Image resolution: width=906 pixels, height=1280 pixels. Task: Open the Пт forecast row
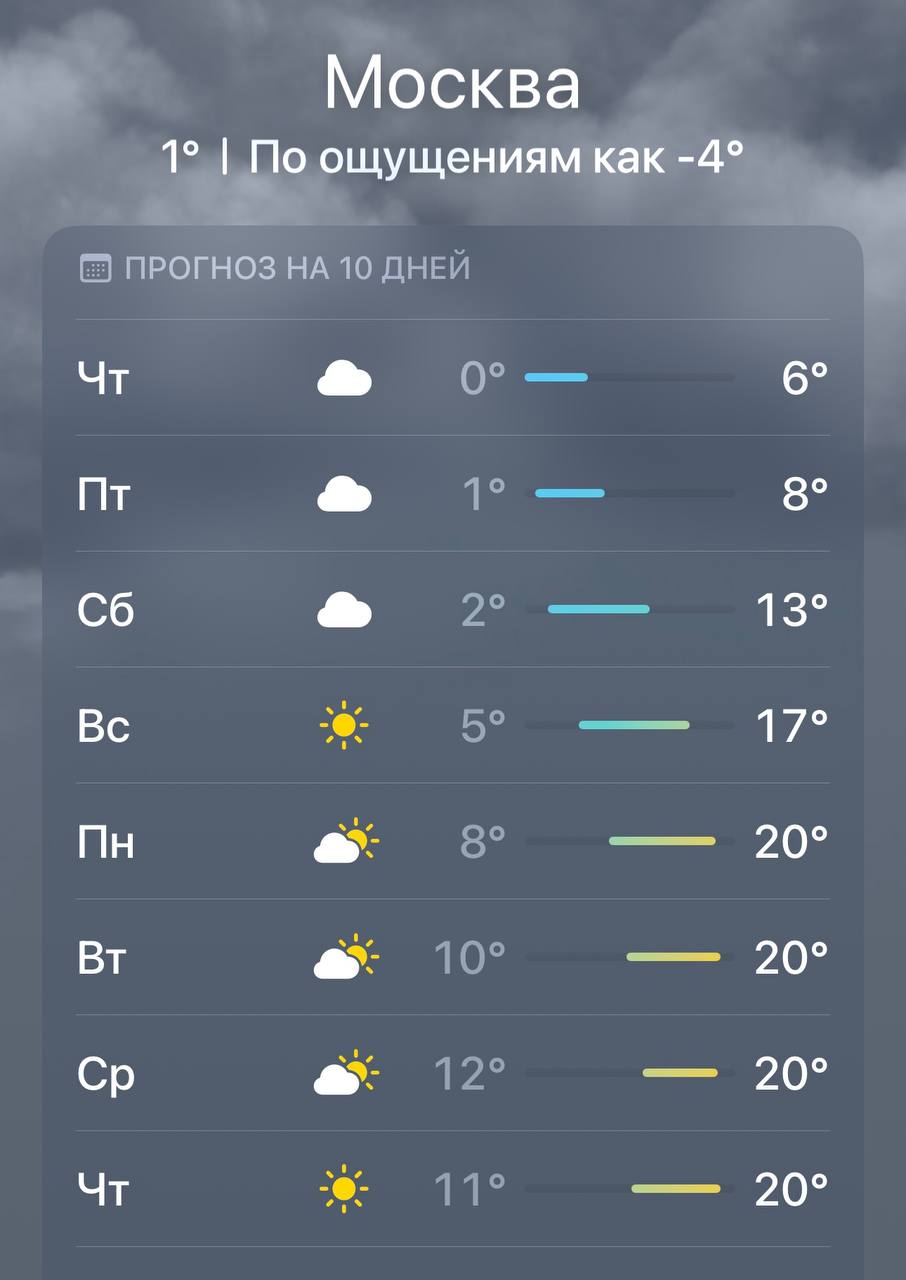pyautogui.click(x=452, y=494)
